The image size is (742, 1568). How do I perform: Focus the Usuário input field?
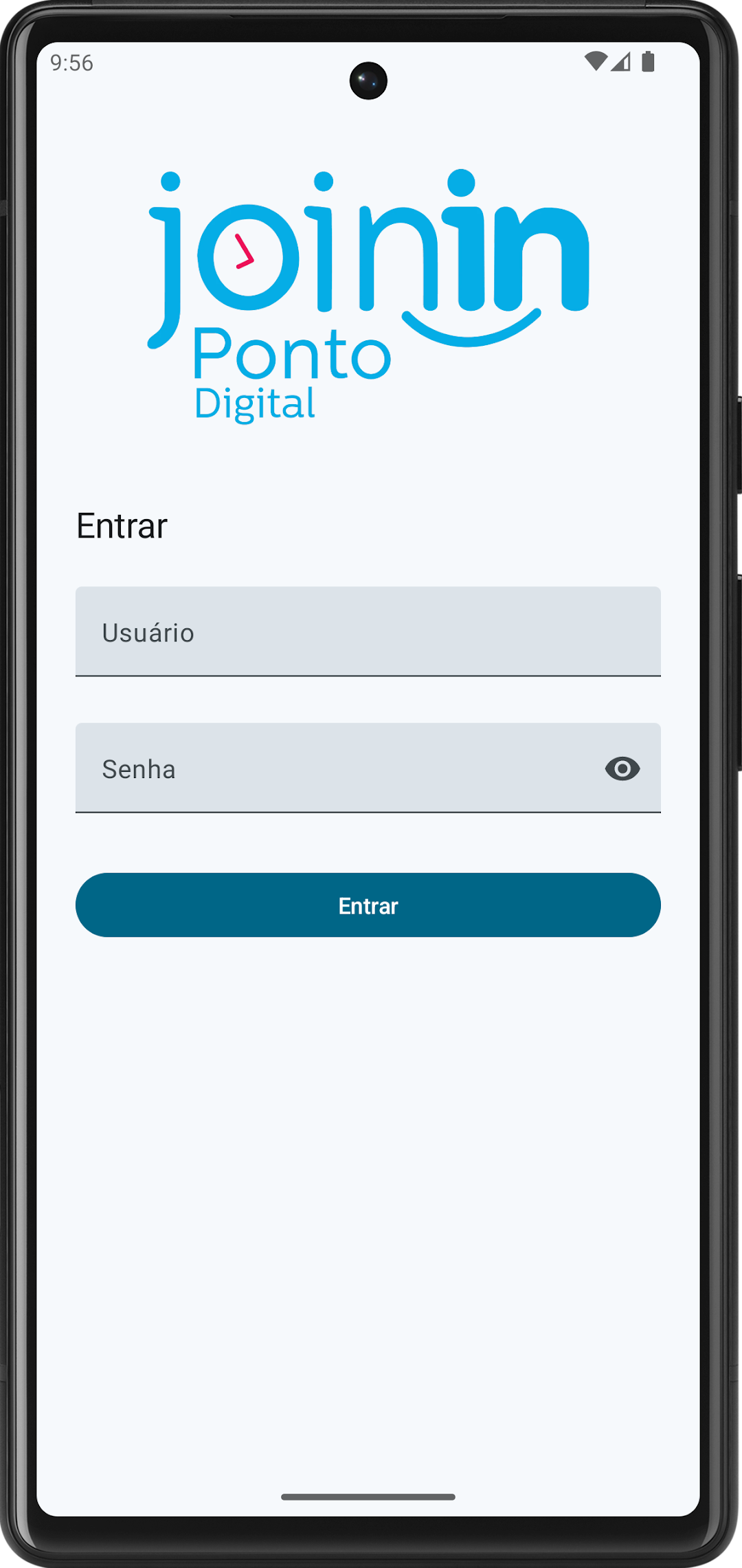[x=368, y=631]
